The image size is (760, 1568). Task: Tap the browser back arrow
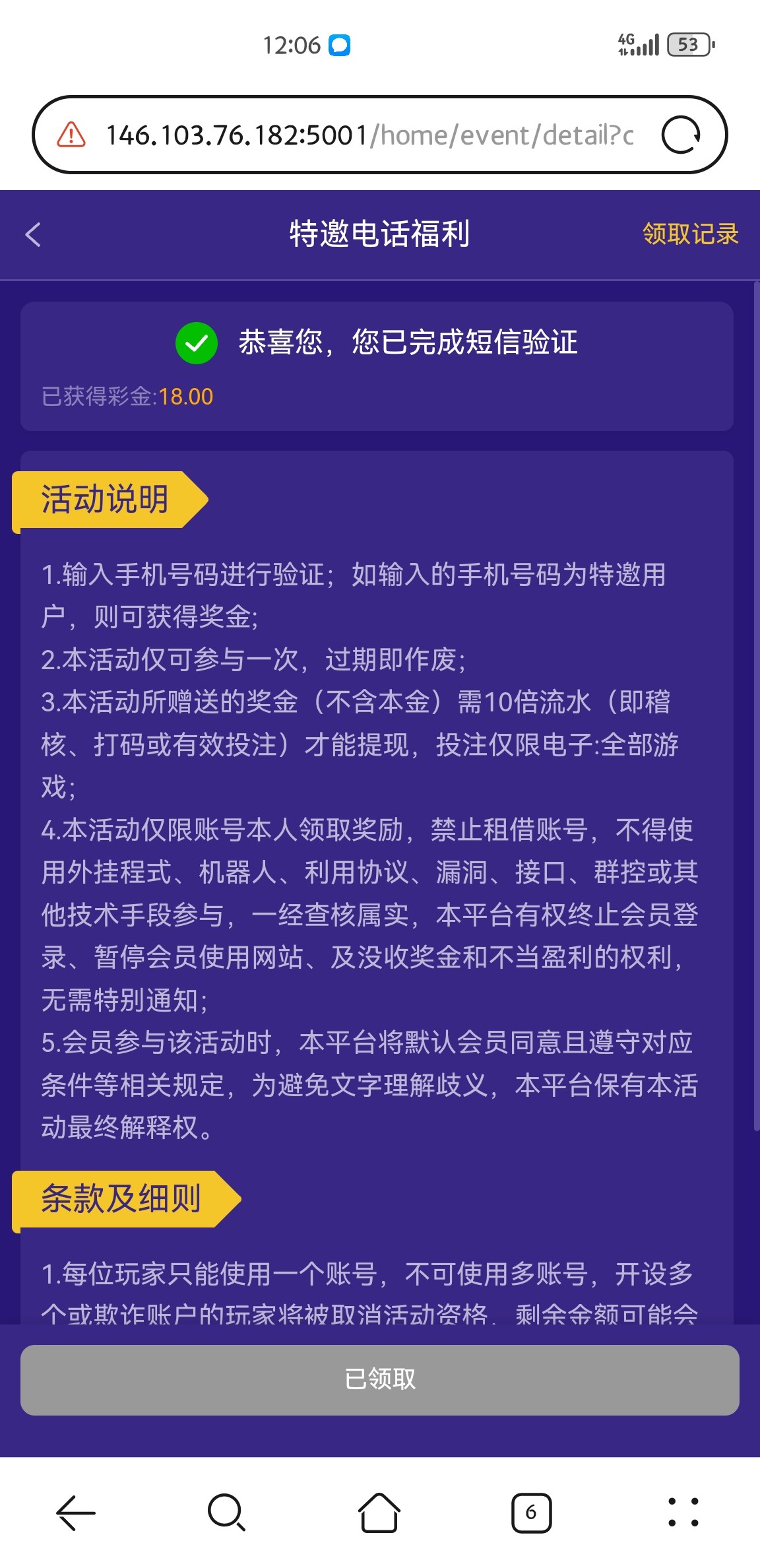click(x=76, y=1512)
